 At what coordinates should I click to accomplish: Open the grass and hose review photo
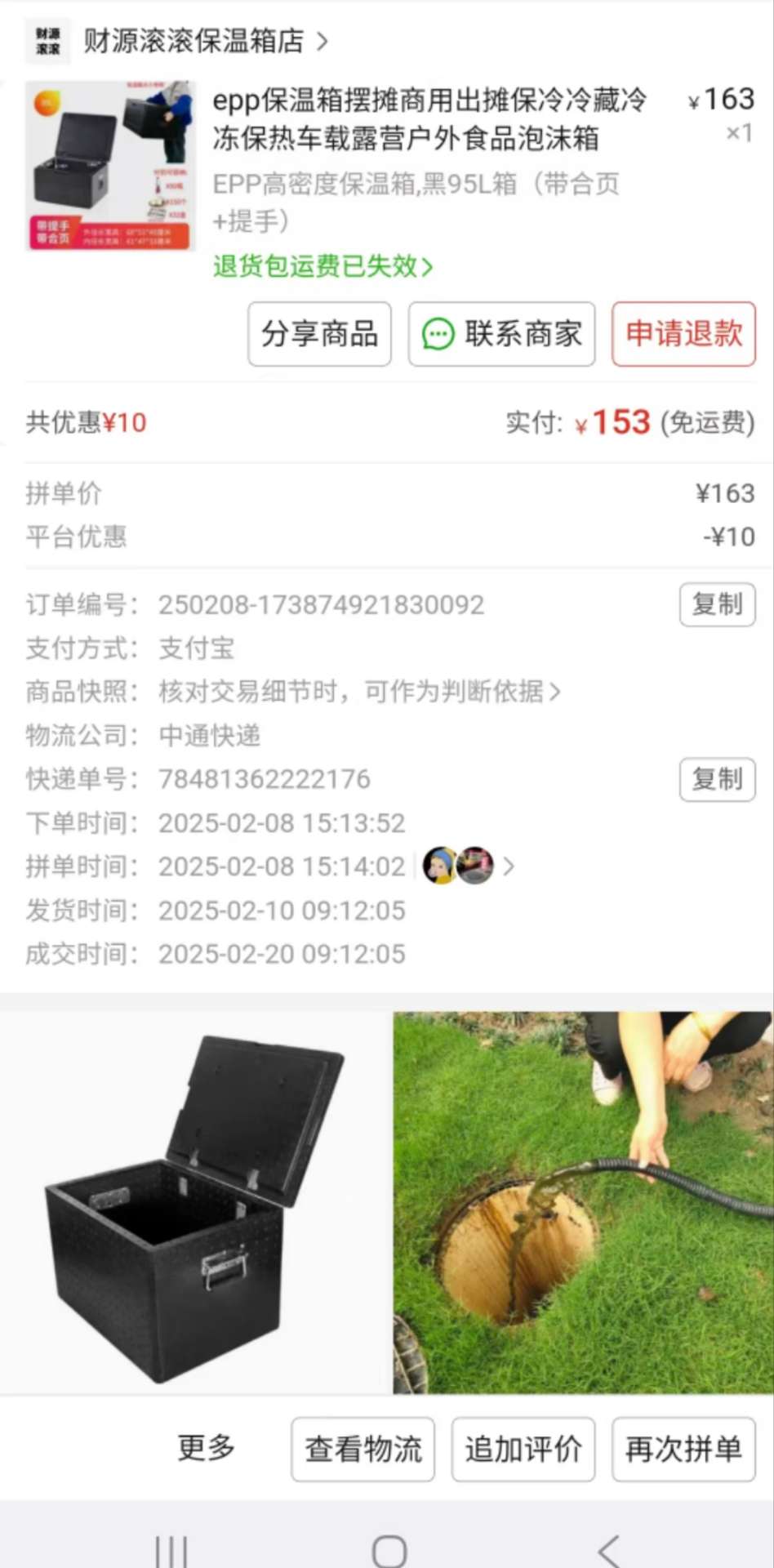(x=582, y=1203)
